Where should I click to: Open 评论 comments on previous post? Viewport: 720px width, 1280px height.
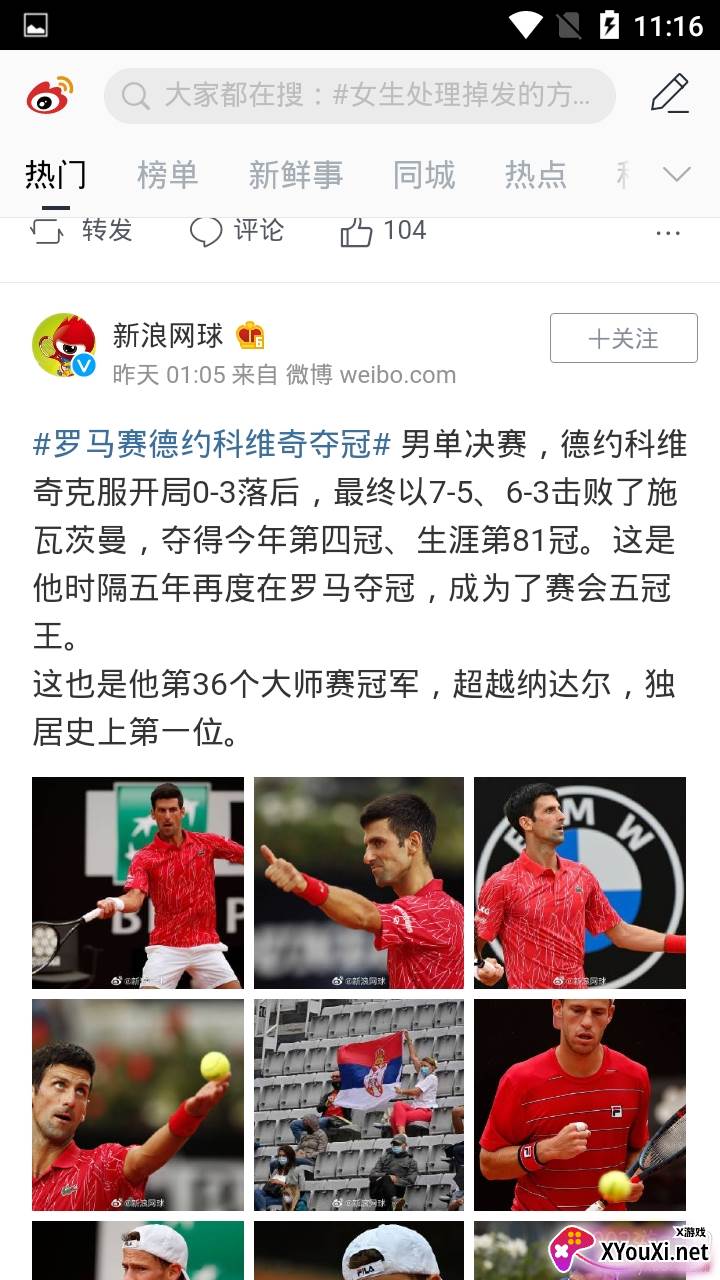238,231
